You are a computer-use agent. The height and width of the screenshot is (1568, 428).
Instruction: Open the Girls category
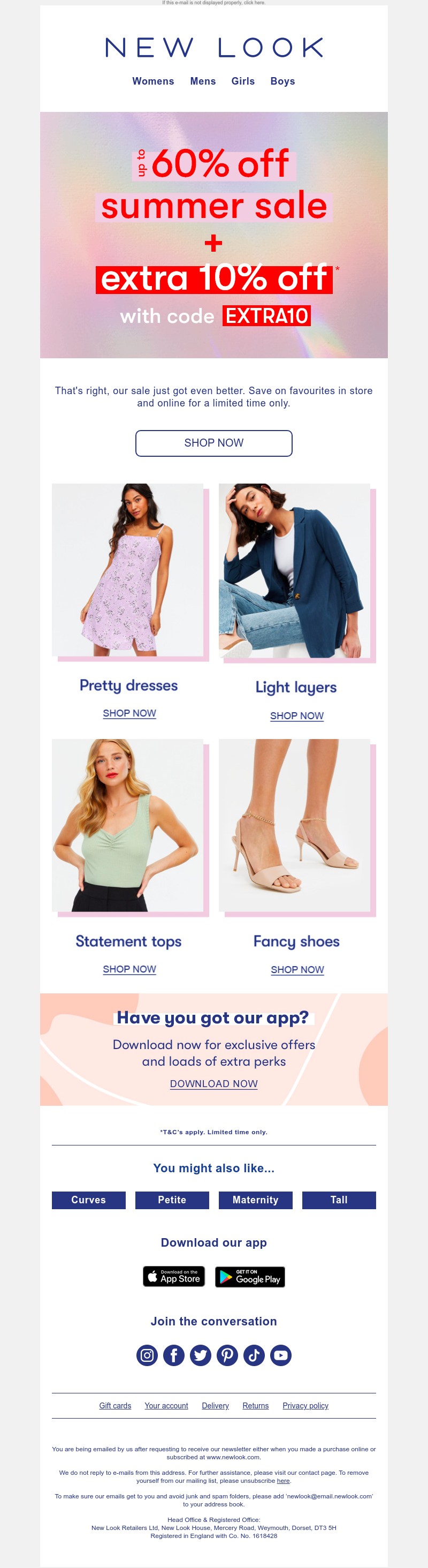point(242,81)
